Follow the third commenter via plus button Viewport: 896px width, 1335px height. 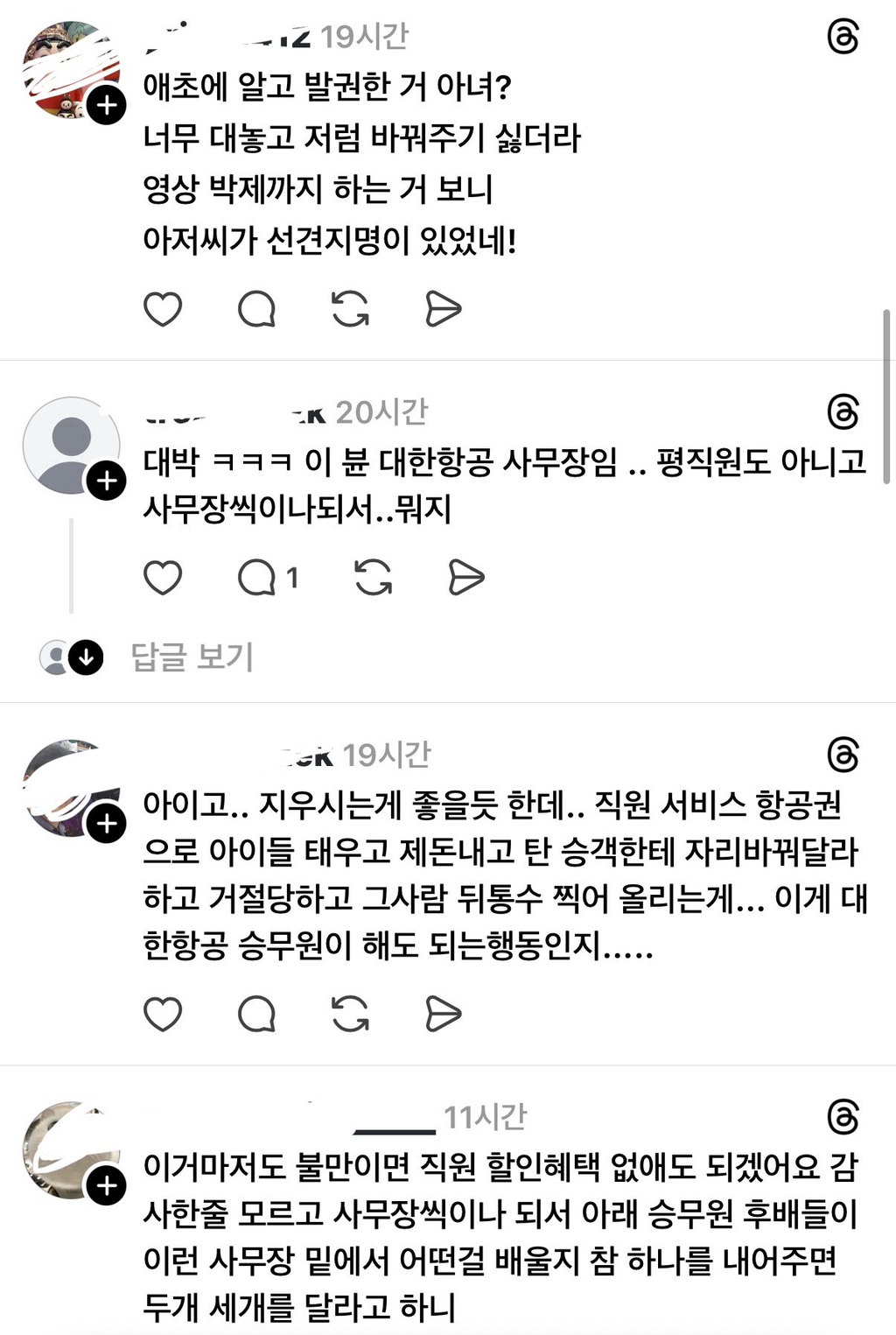click(x=105, y=821)
